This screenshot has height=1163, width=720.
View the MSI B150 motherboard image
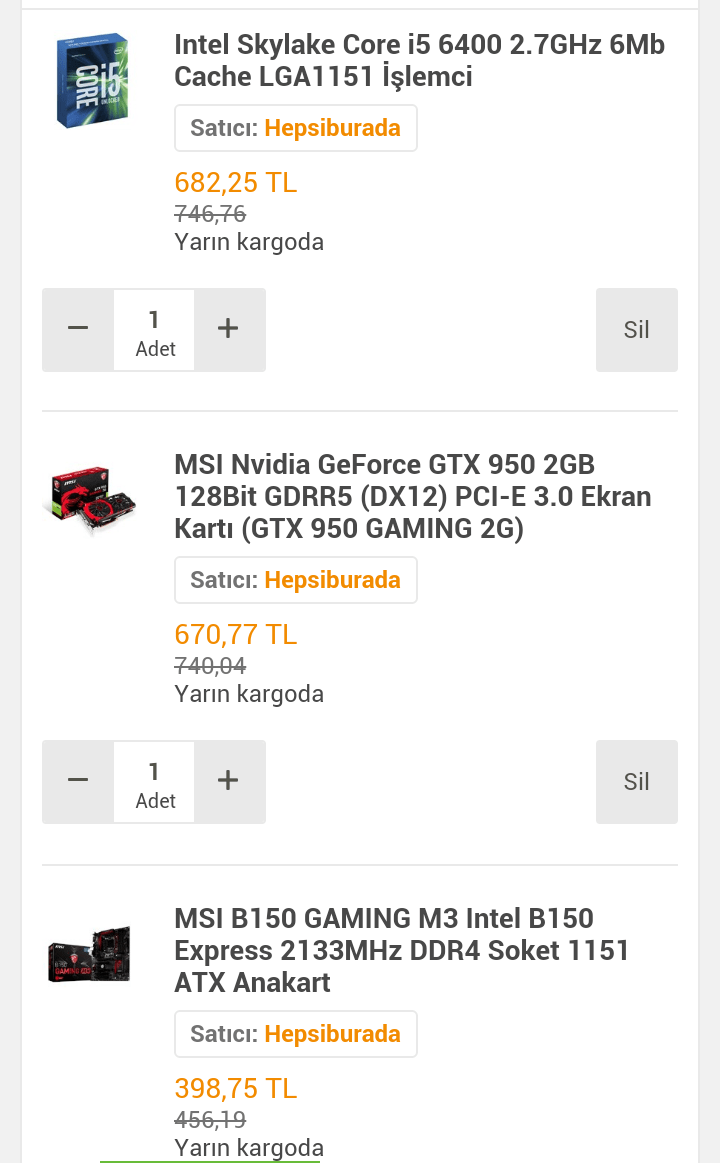(90, 952)
